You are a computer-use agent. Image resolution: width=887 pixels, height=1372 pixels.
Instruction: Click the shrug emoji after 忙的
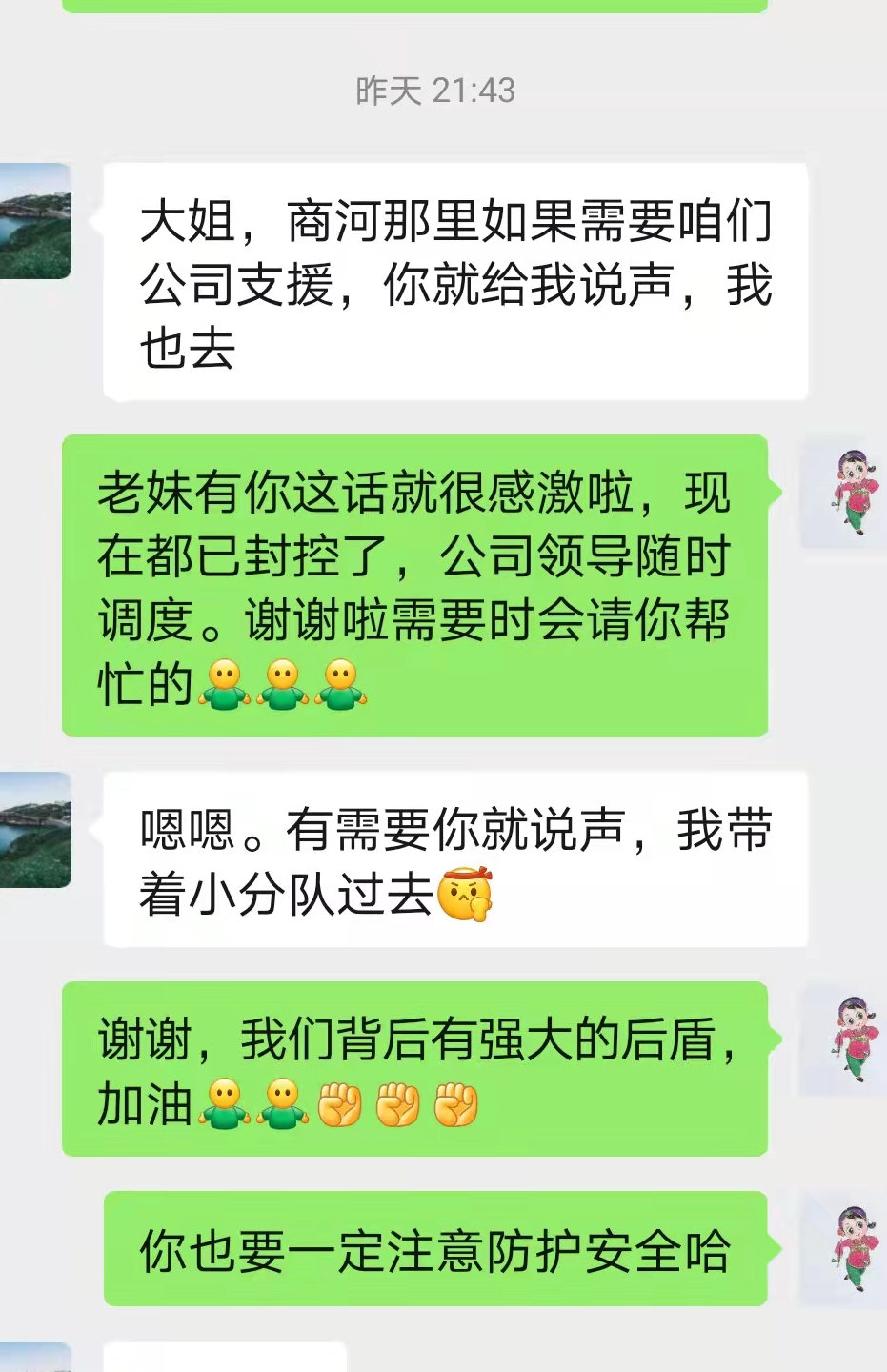(226, 684)
